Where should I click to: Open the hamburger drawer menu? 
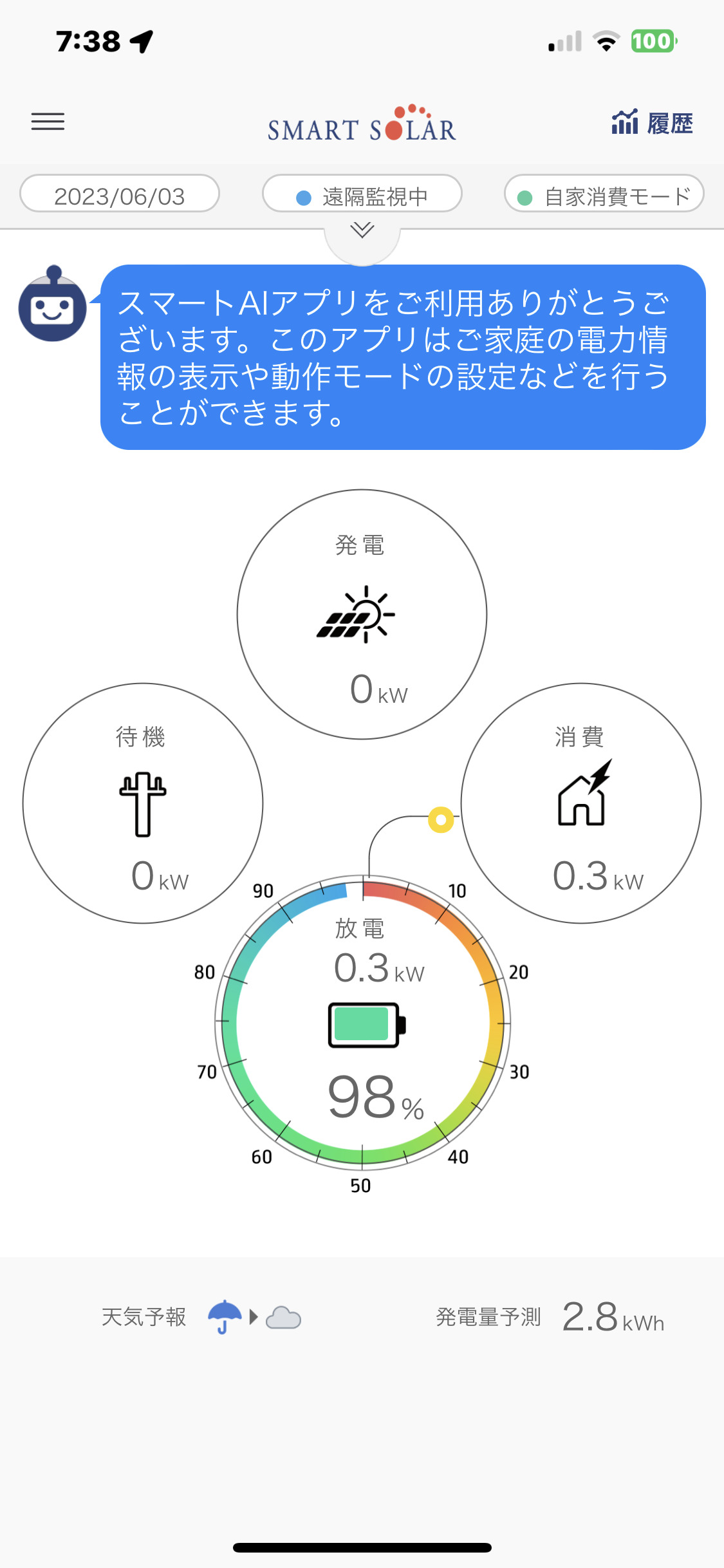click(48, 122)
